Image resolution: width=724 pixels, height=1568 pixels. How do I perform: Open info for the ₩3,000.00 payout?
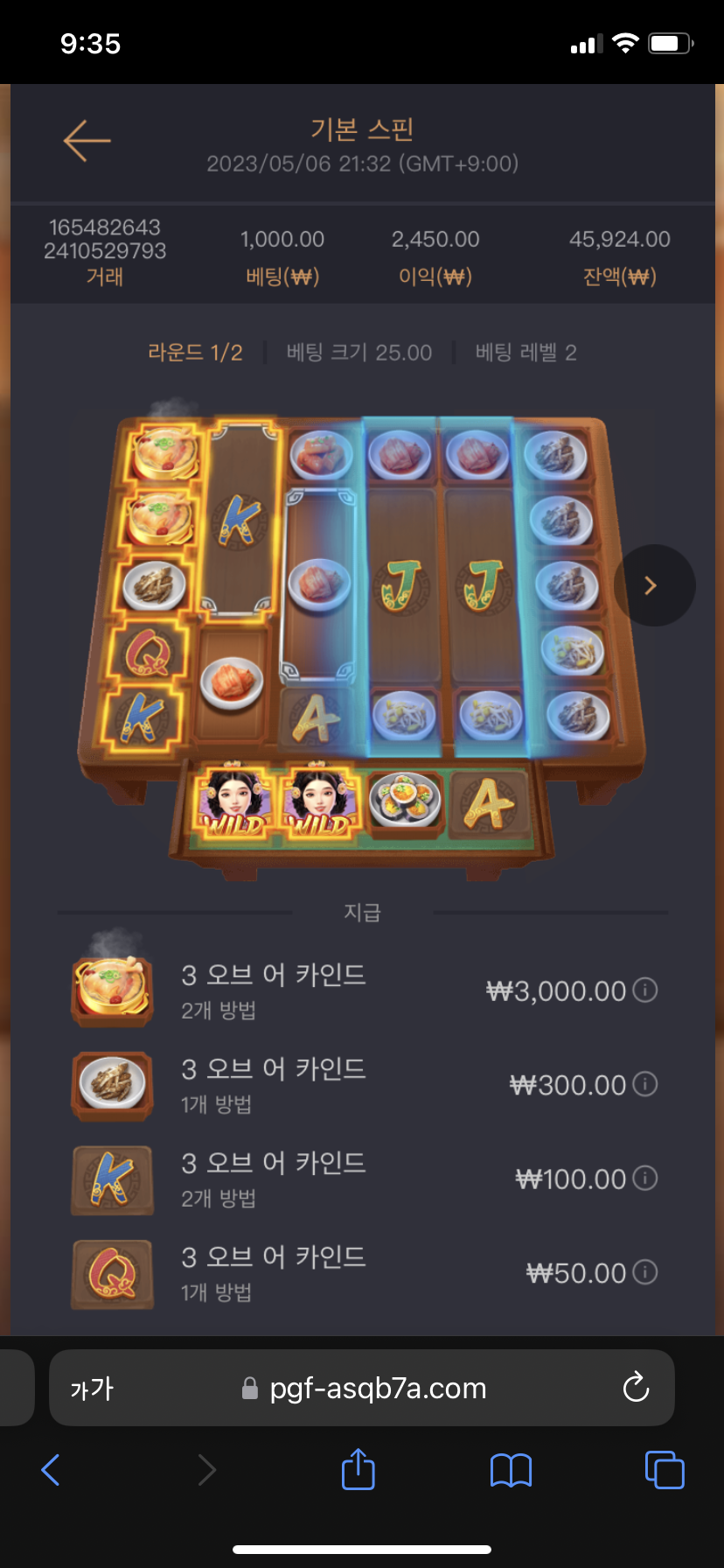645,990
